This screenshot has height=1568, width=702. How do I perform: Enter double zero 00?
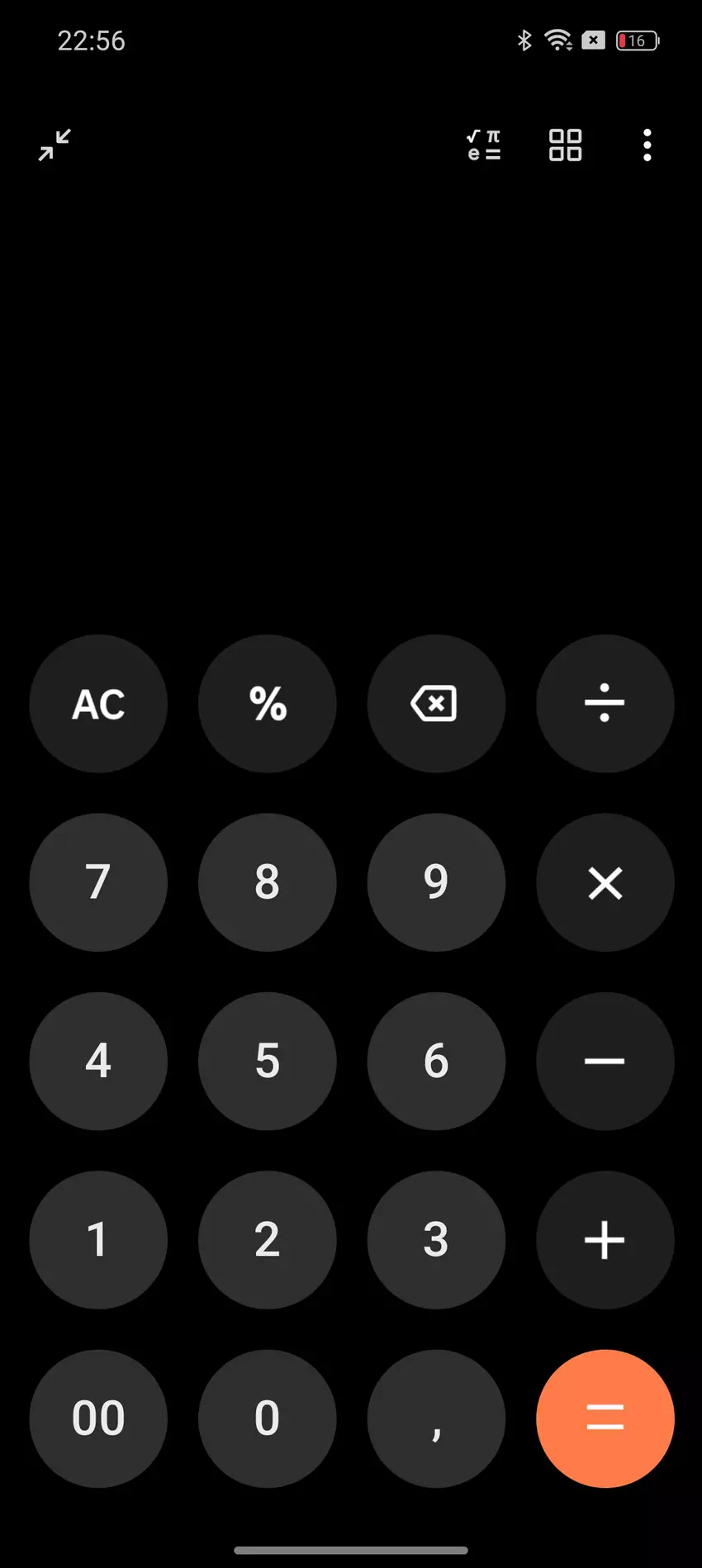[x=98, y=1418]
